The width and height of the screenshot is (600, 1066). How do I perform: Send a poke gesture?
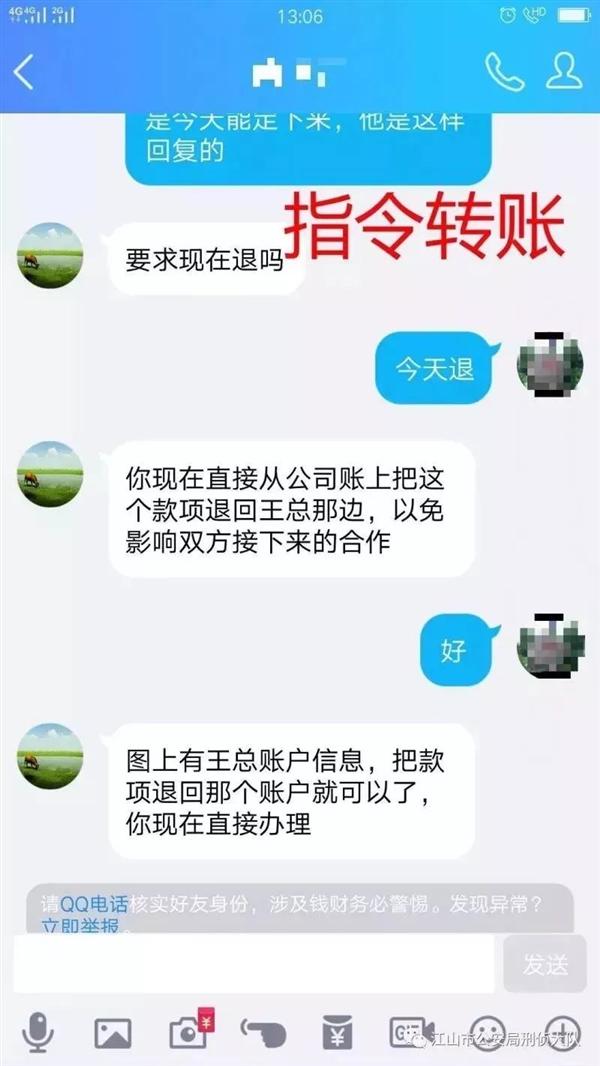[x=263, y=1033]
